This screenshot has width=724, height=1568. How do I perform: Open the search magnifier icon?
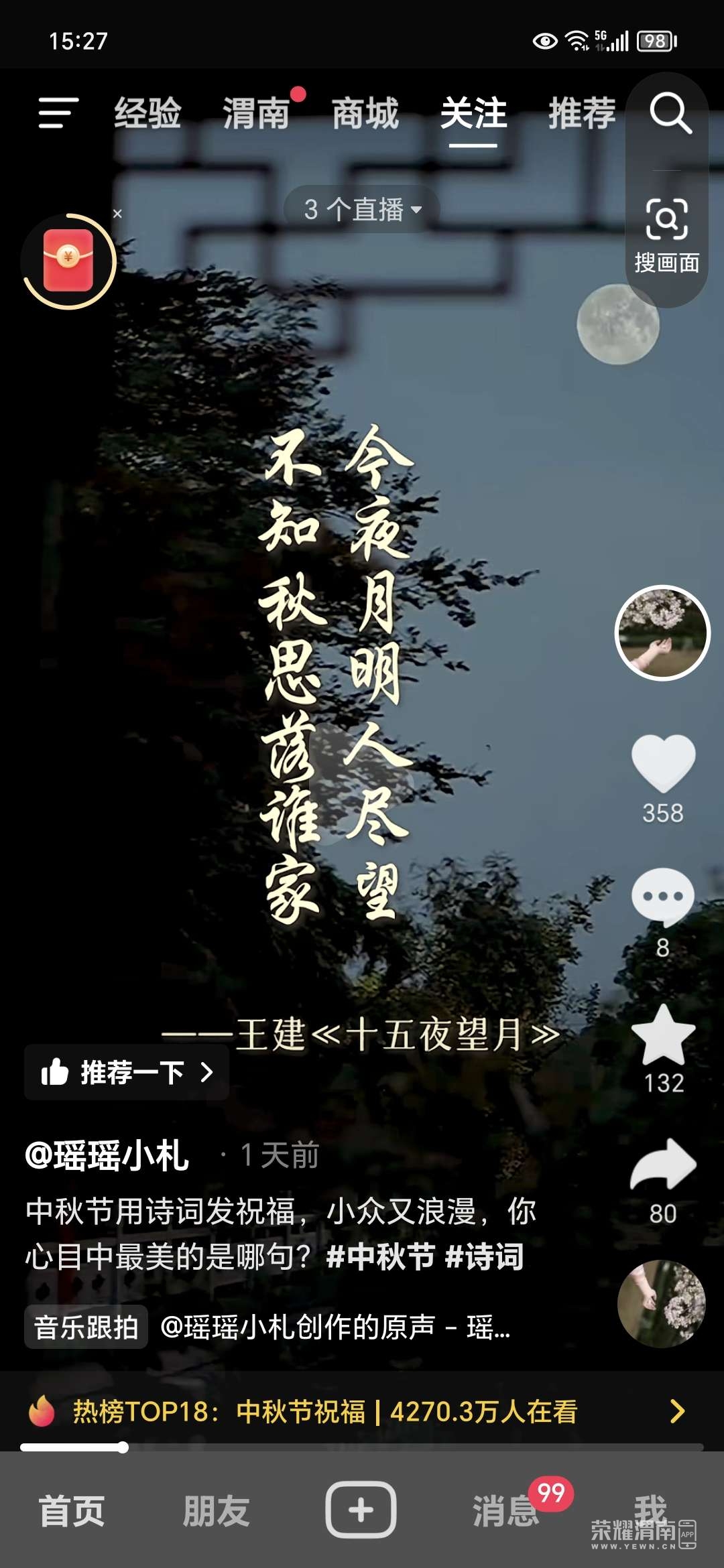670,114
